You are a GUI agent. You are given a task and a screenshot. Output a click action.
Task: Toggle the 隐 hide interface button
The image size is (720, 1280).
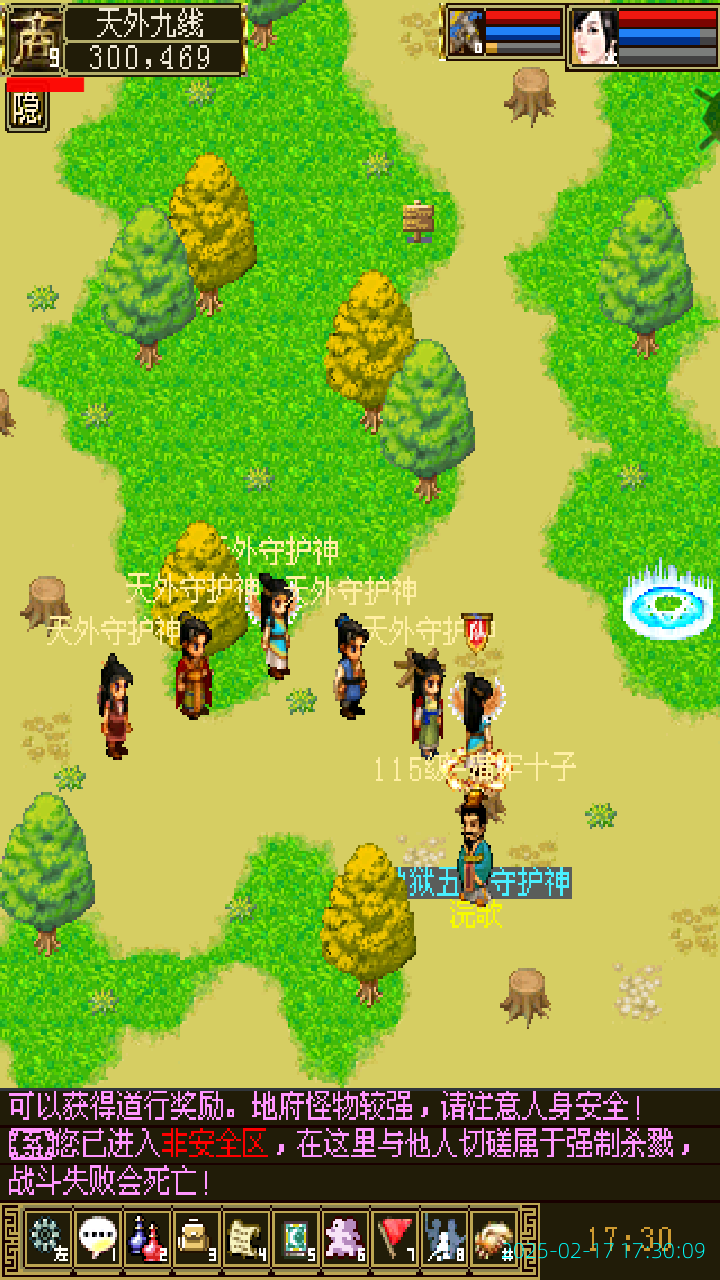30,110
